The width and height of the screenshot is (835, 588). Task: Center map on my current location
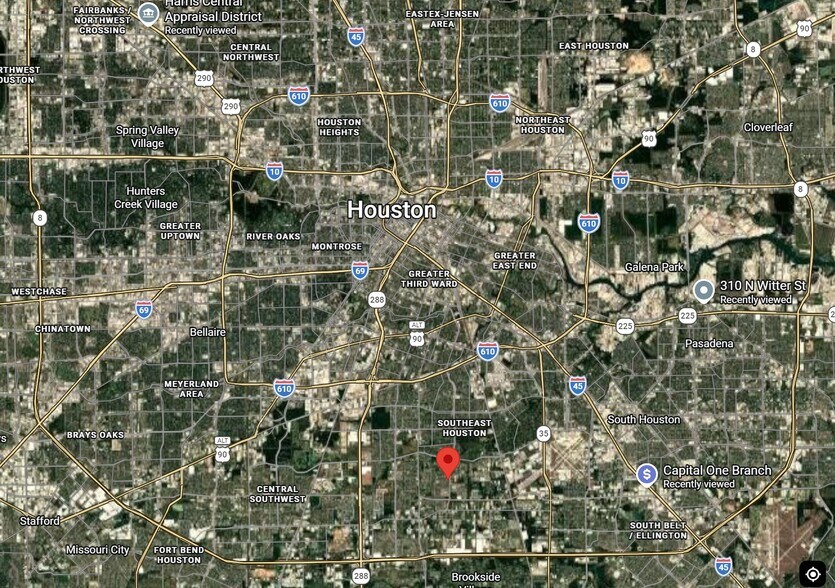tap(813, 574)
